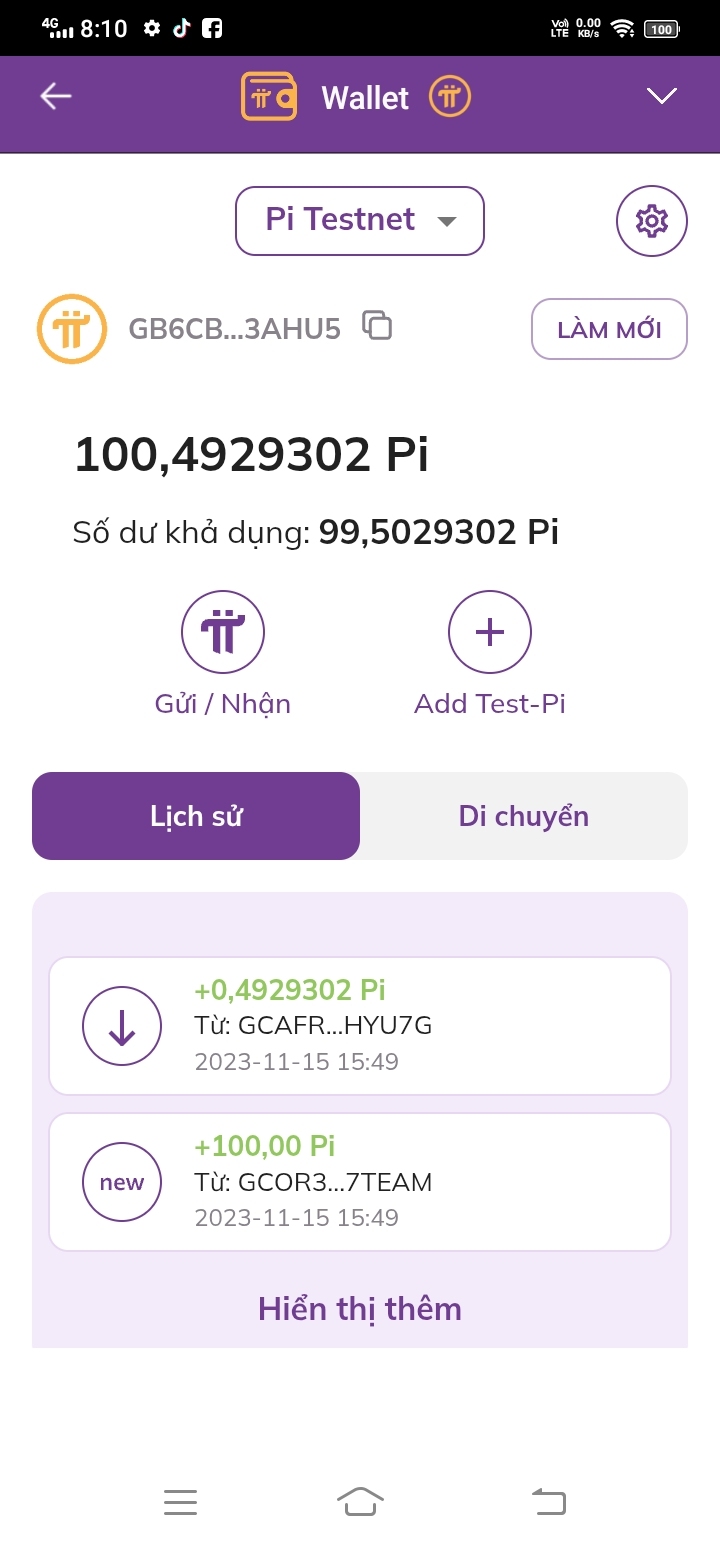Open the Pi Testnet network dropdown
This screenshot has height=1544, width=720.
tap(360, 220)
